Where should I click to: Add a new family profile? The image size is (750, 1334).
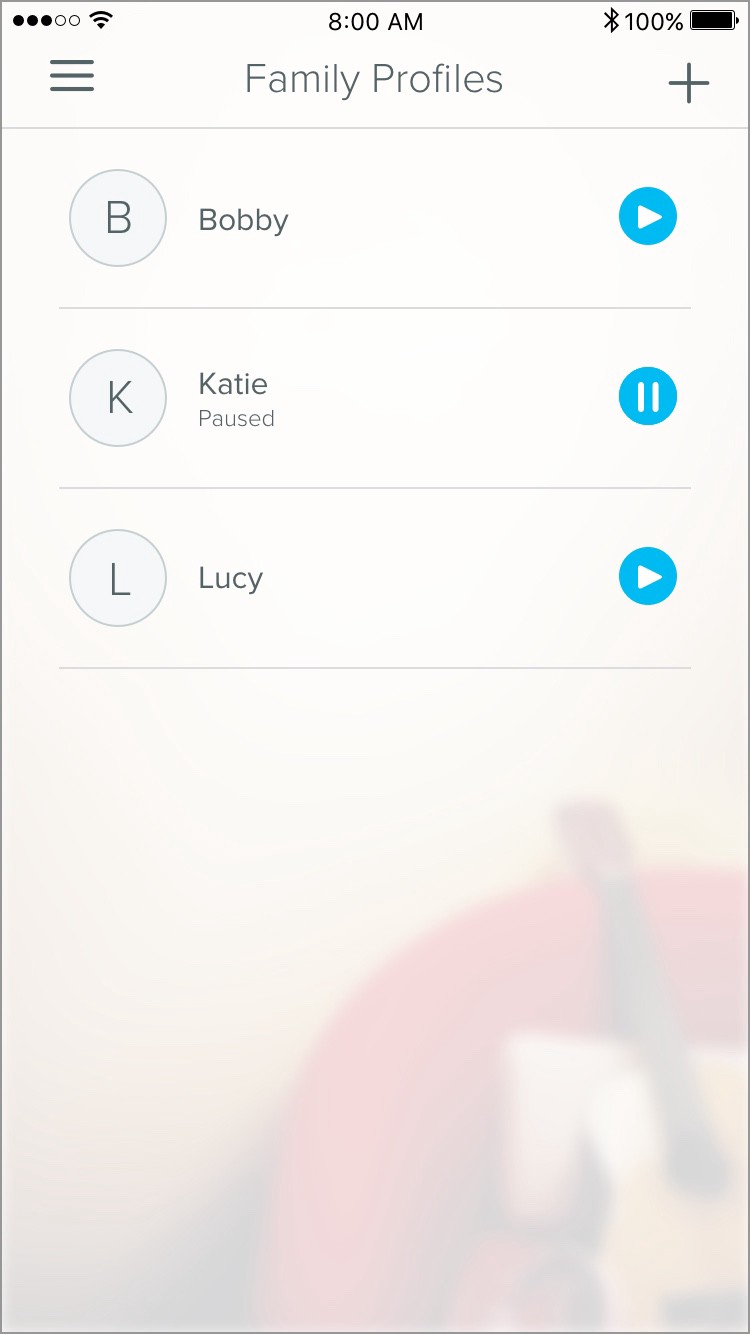[x=689, y=83]
